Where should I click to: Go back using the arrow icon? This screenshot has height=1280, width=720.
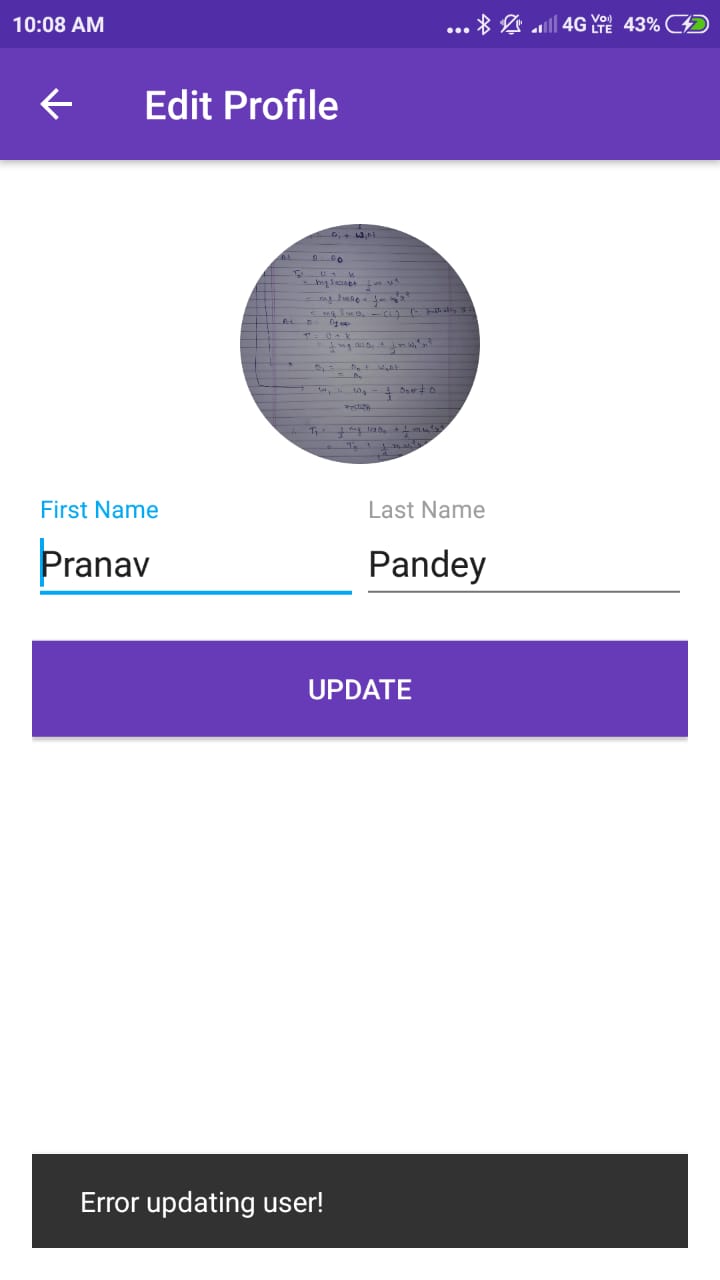(56, 105)
